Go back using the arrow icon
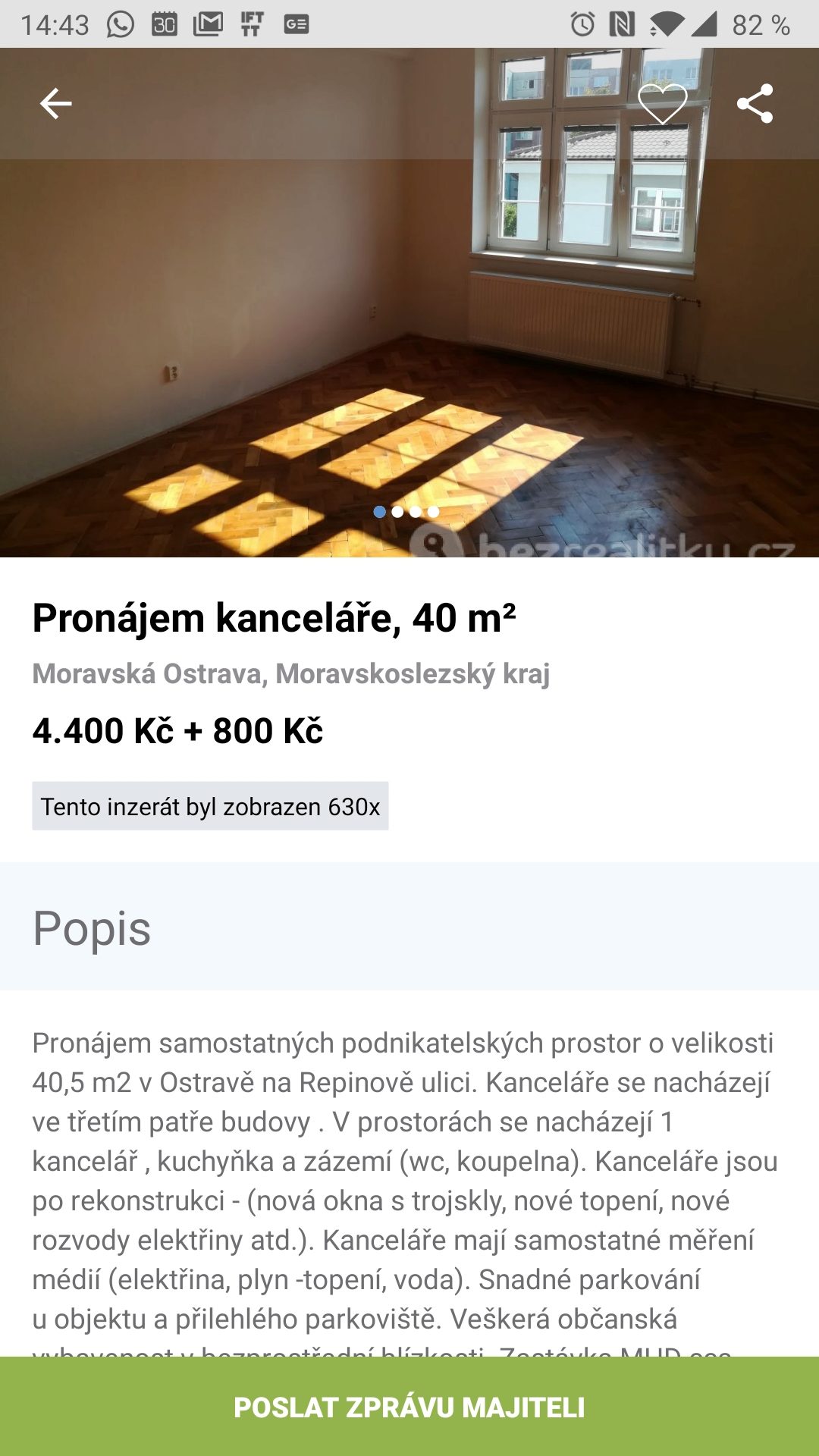This screenshot has width=819, height=1456. tap(56, 104)
